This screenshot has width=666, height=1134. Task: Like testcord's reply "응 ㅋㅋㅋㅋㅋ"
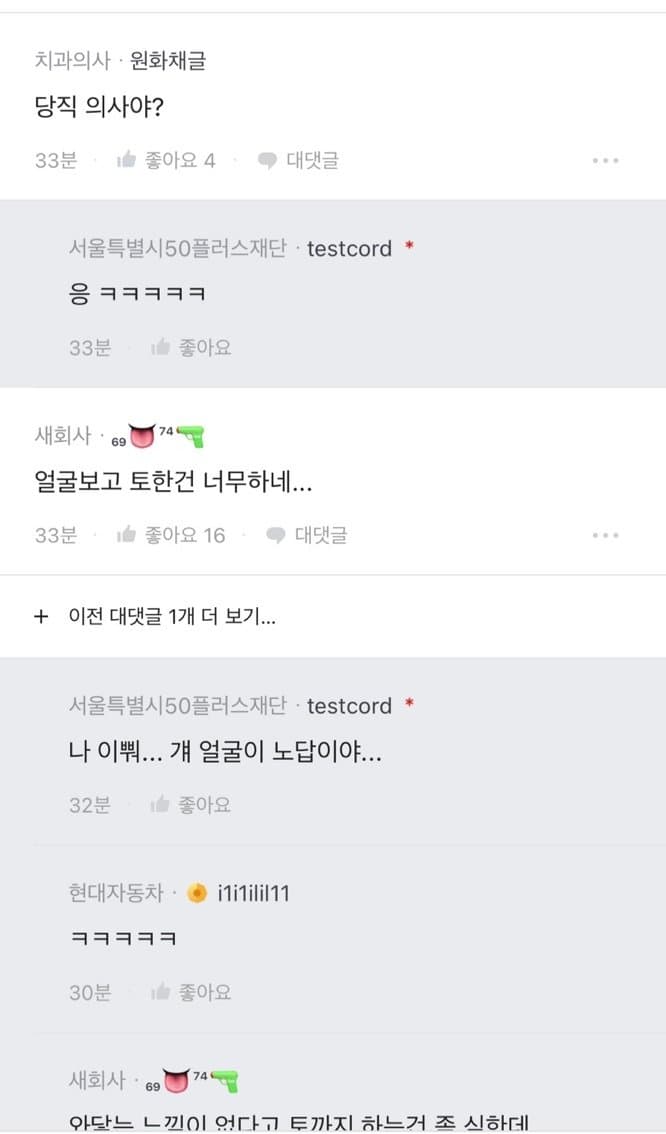(x=190, y=348)
